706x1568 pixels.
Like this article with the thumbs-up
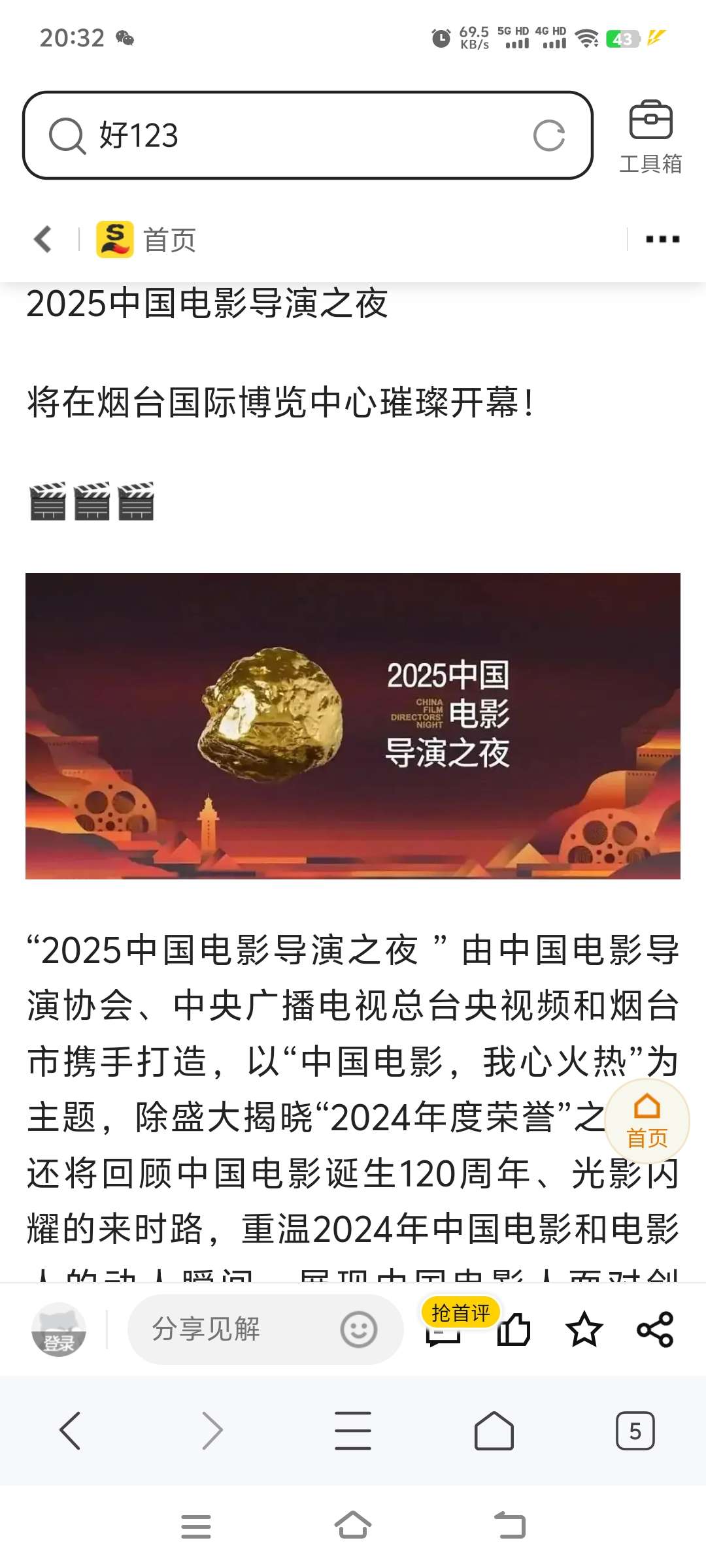pyautogui.click(x=514, y=1330)
